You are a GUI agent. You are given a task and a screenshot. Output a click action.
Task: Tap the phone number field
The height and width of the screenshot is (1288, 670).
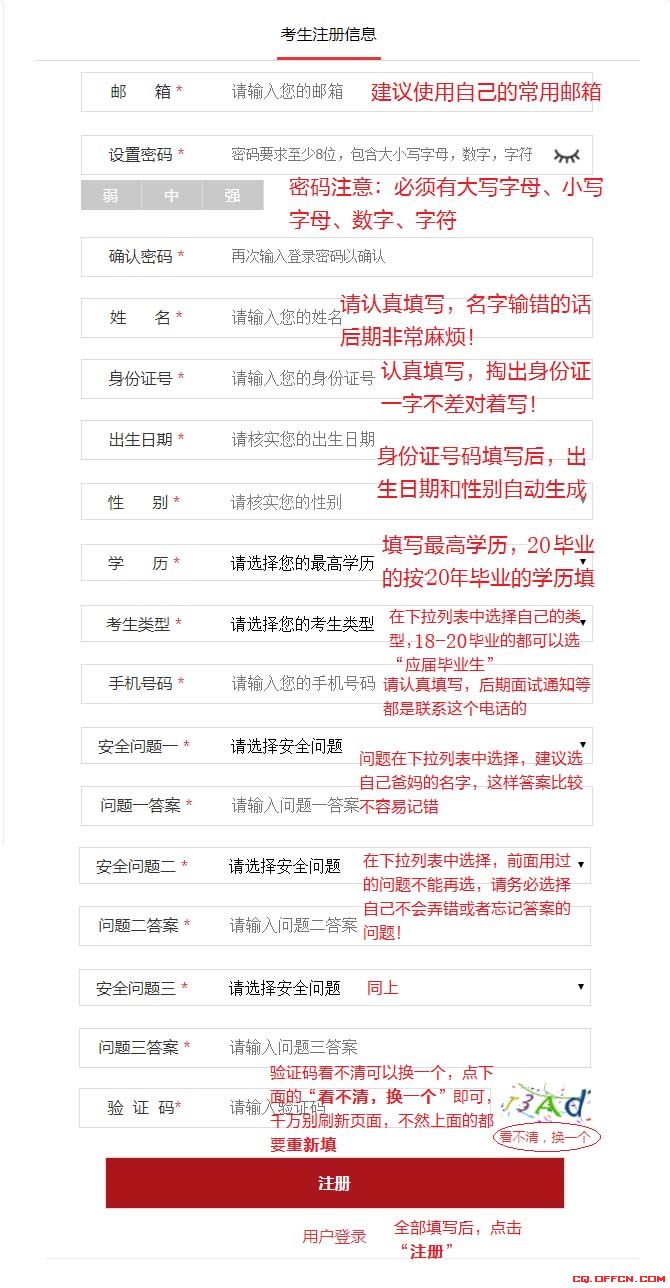[337, 684]
